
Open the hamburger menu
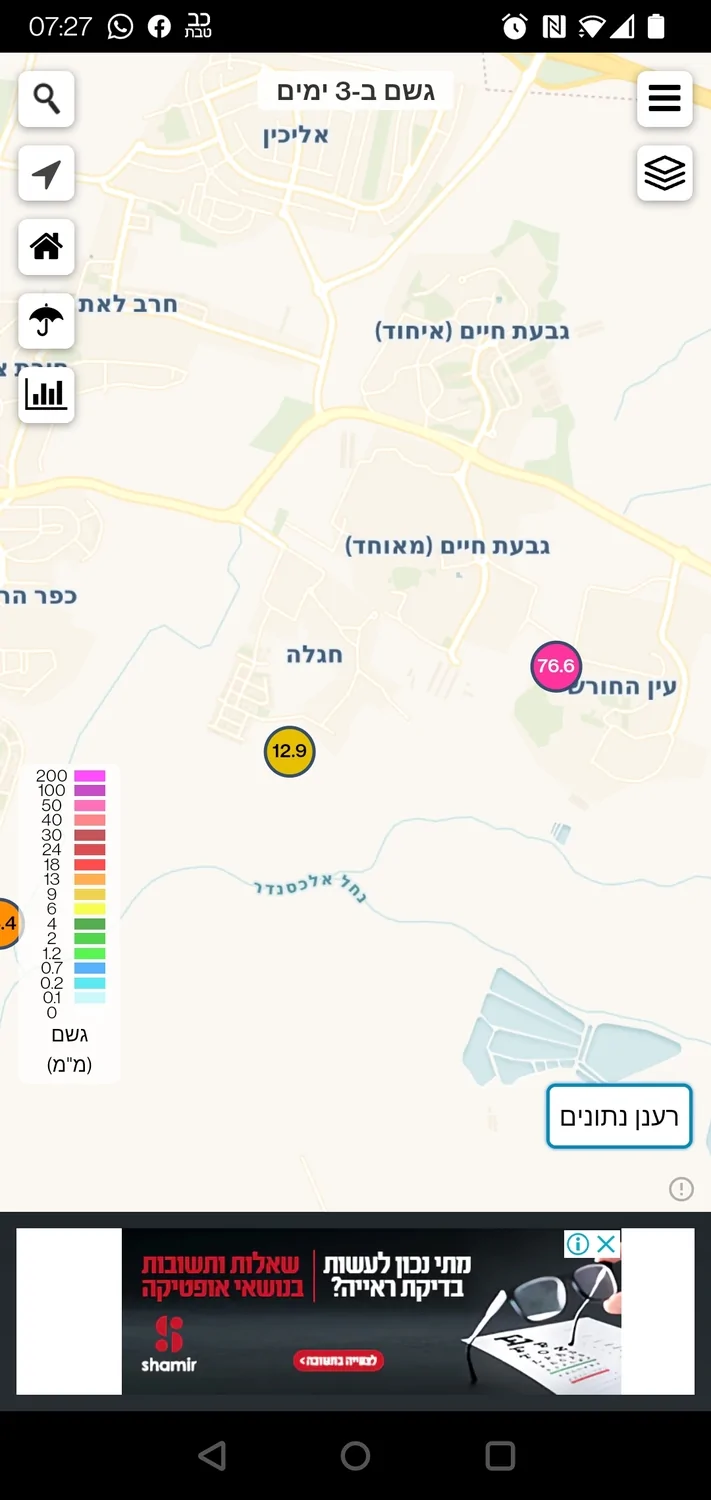click(664, 99)
